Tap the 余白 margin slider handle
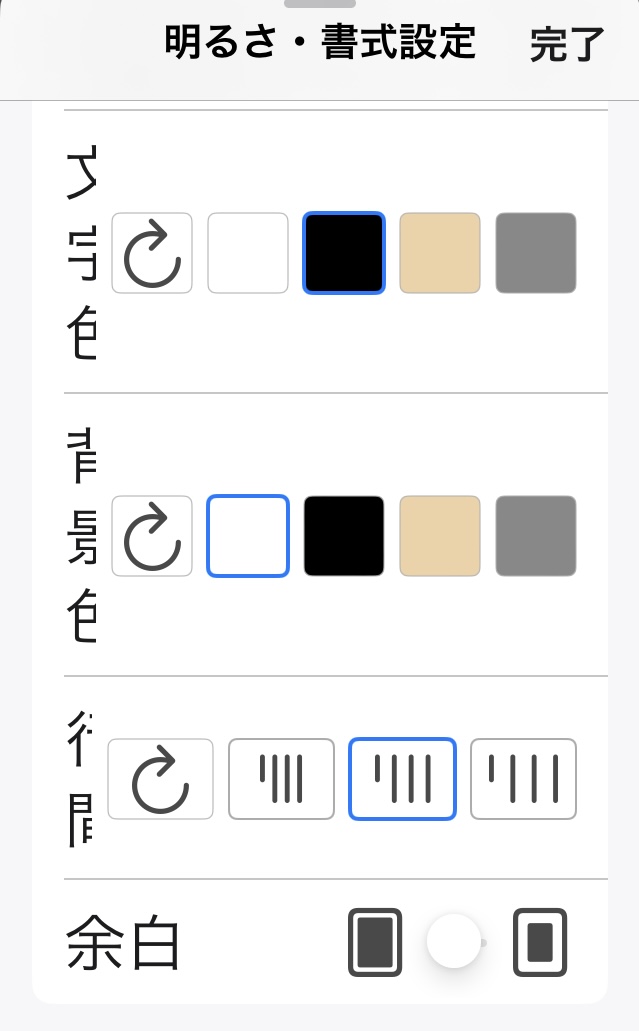Viewport: 639px width, 1031px height. click(454, 941)
